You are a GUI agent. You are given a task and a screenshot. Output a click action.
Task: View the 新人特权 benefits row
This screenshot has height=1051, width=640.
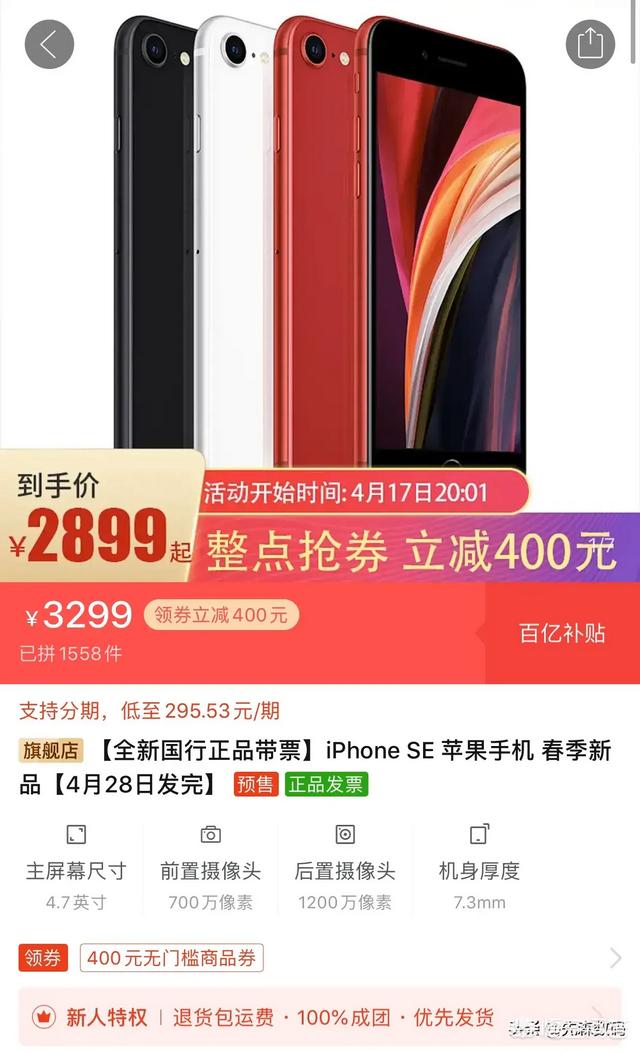click(x=300, y=1017)
